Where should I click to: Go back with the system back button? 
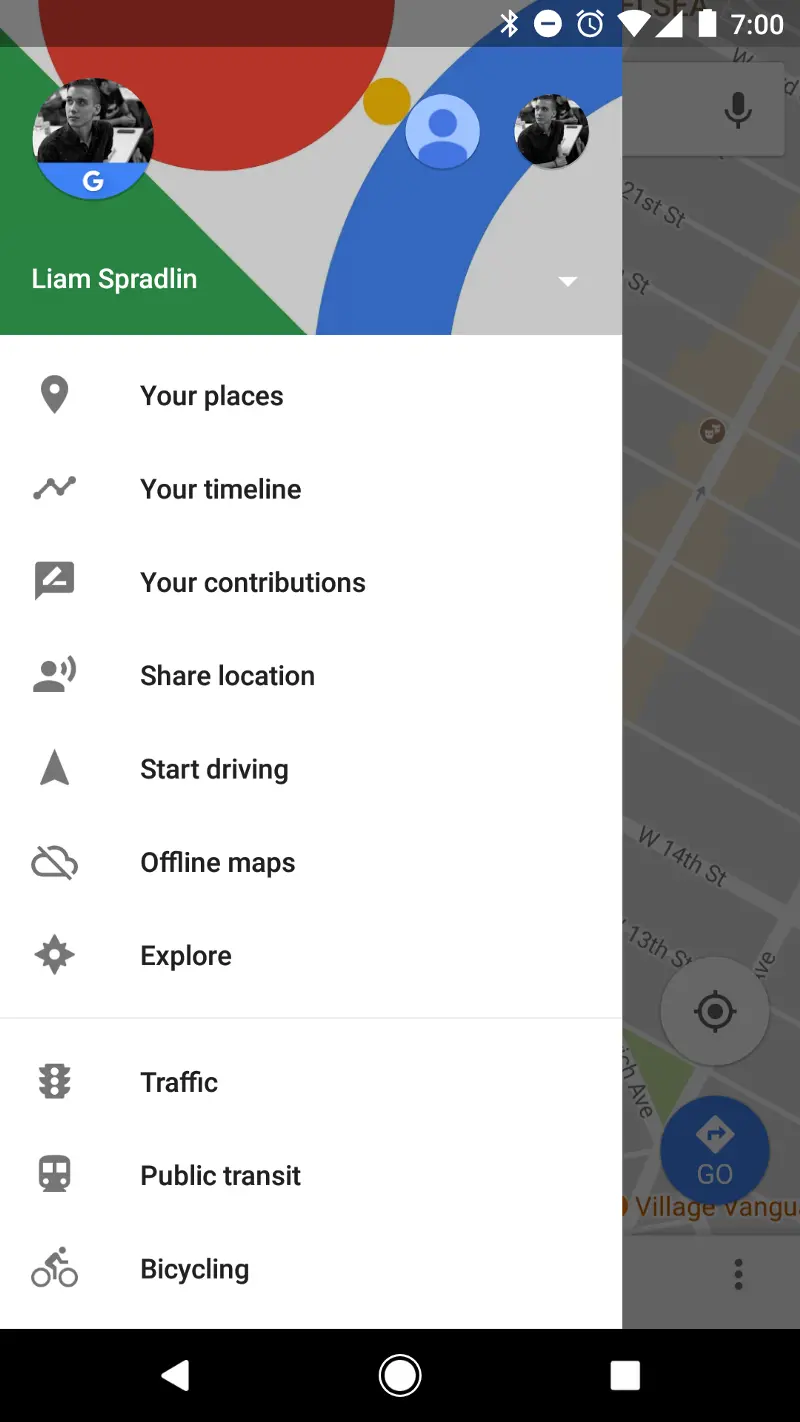(176, 1376)
